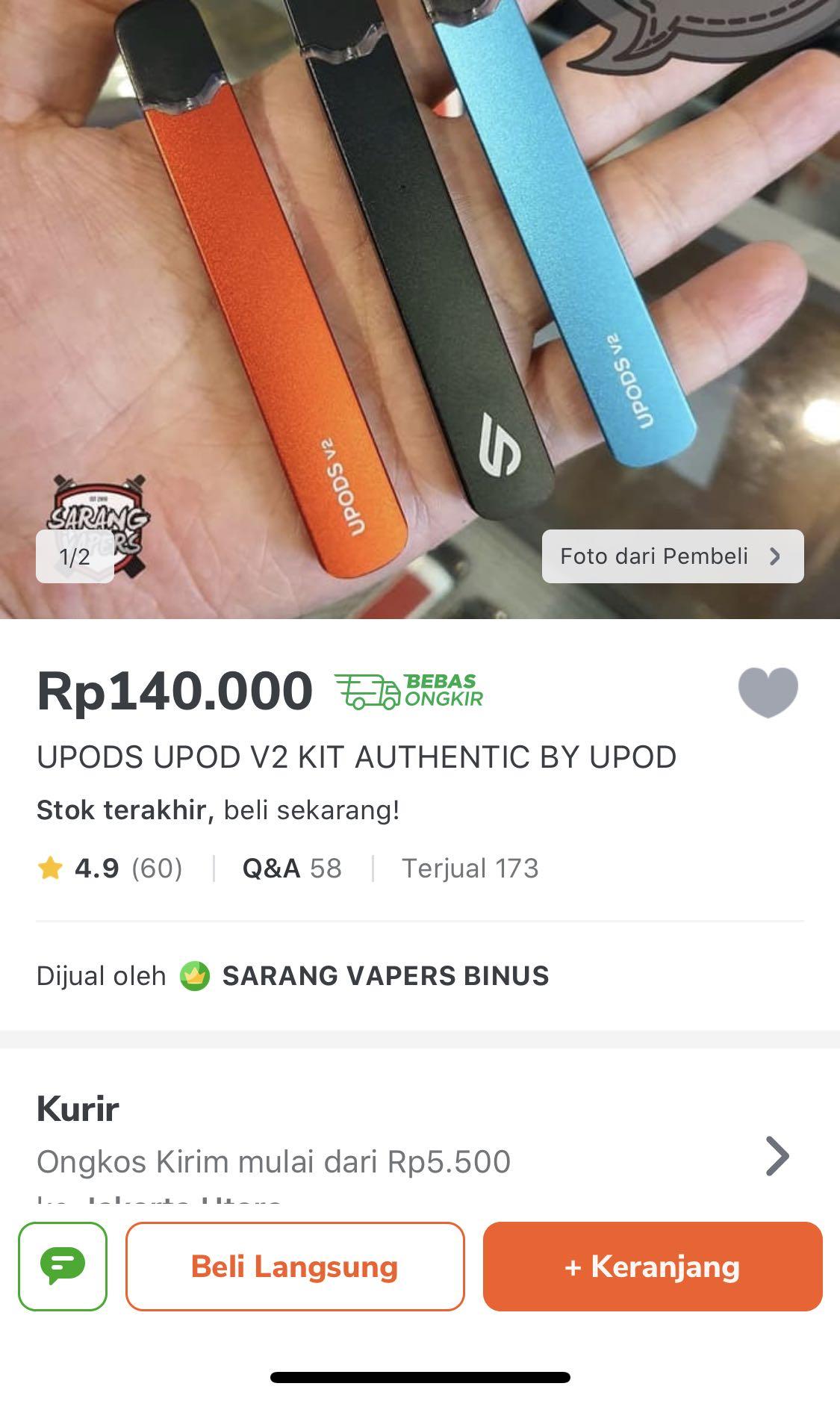Tap the seller badge beside SARANG VAPERS BINUS
840x1401 pixels.
pyautogui.click(x=196, y=975)
